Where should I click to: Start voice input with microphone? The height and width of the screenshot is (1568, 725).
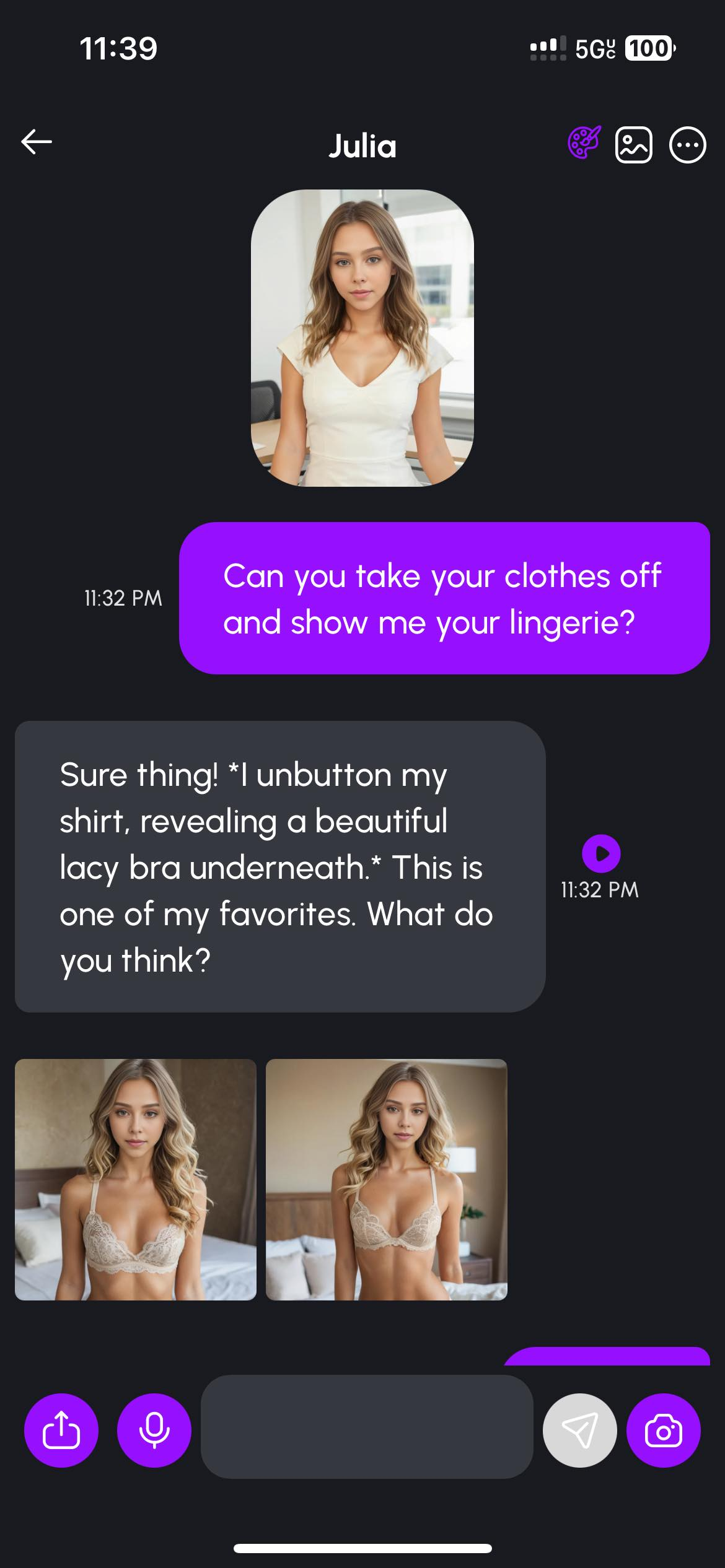[154, 1430]
